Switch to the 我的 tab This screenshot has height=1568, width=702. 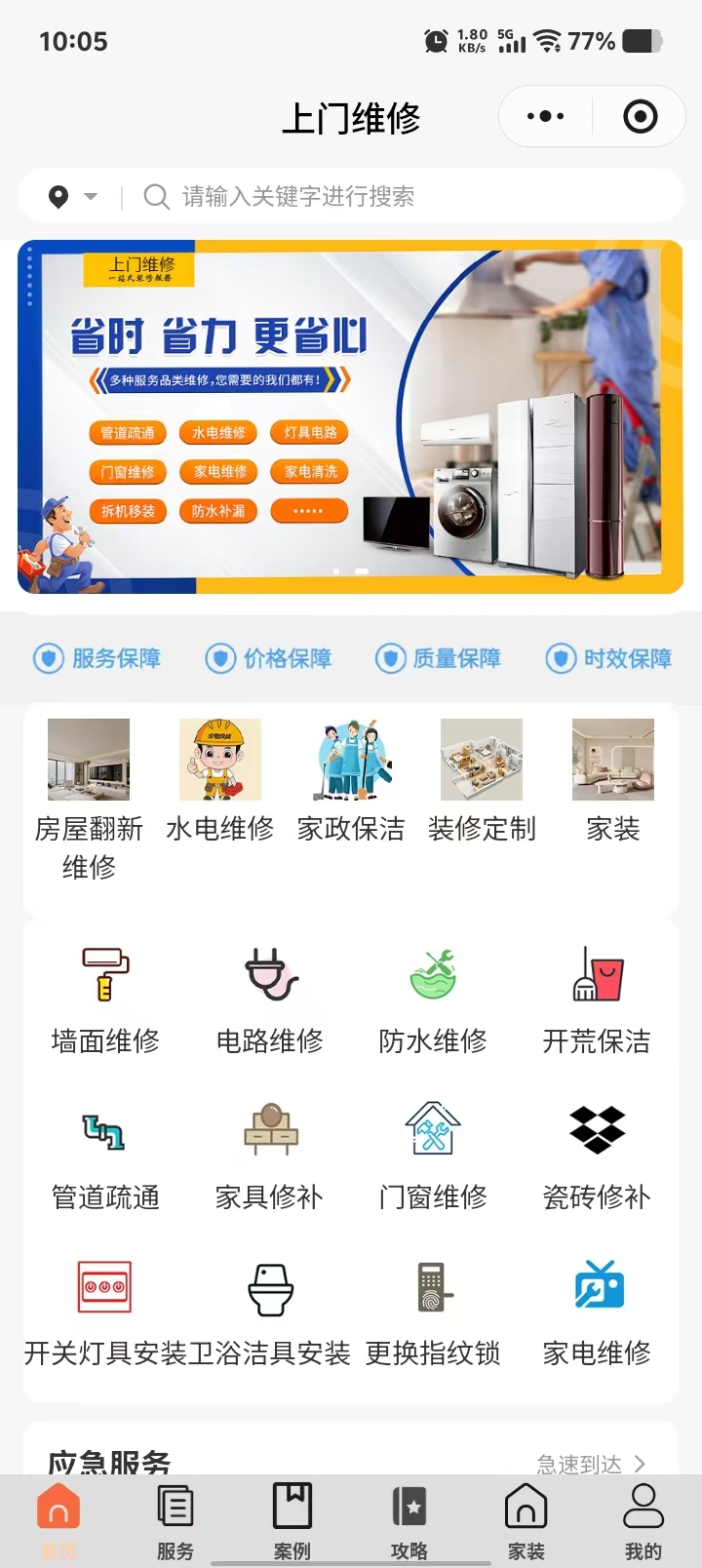coord(643,1521)
